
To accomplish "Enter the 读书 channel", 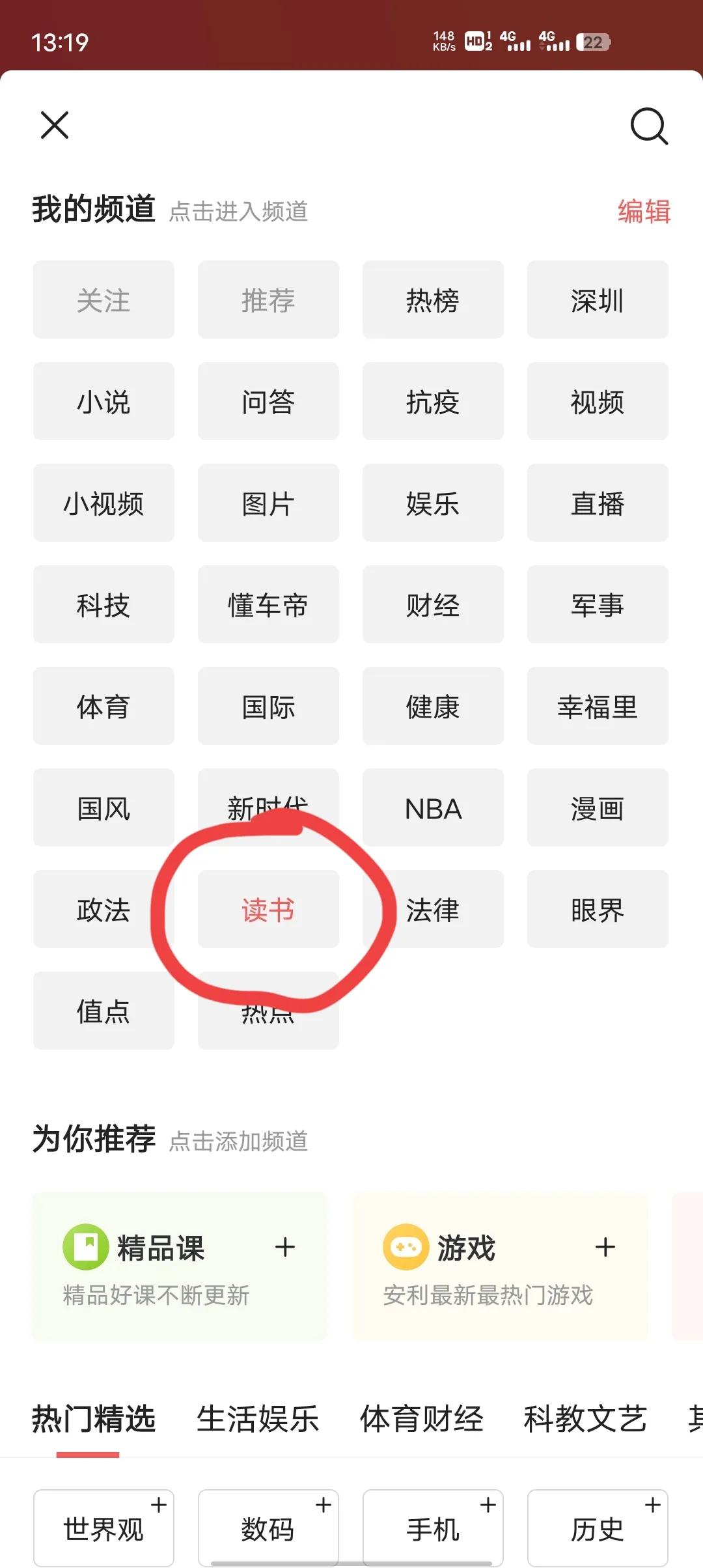I will (268, 910).
